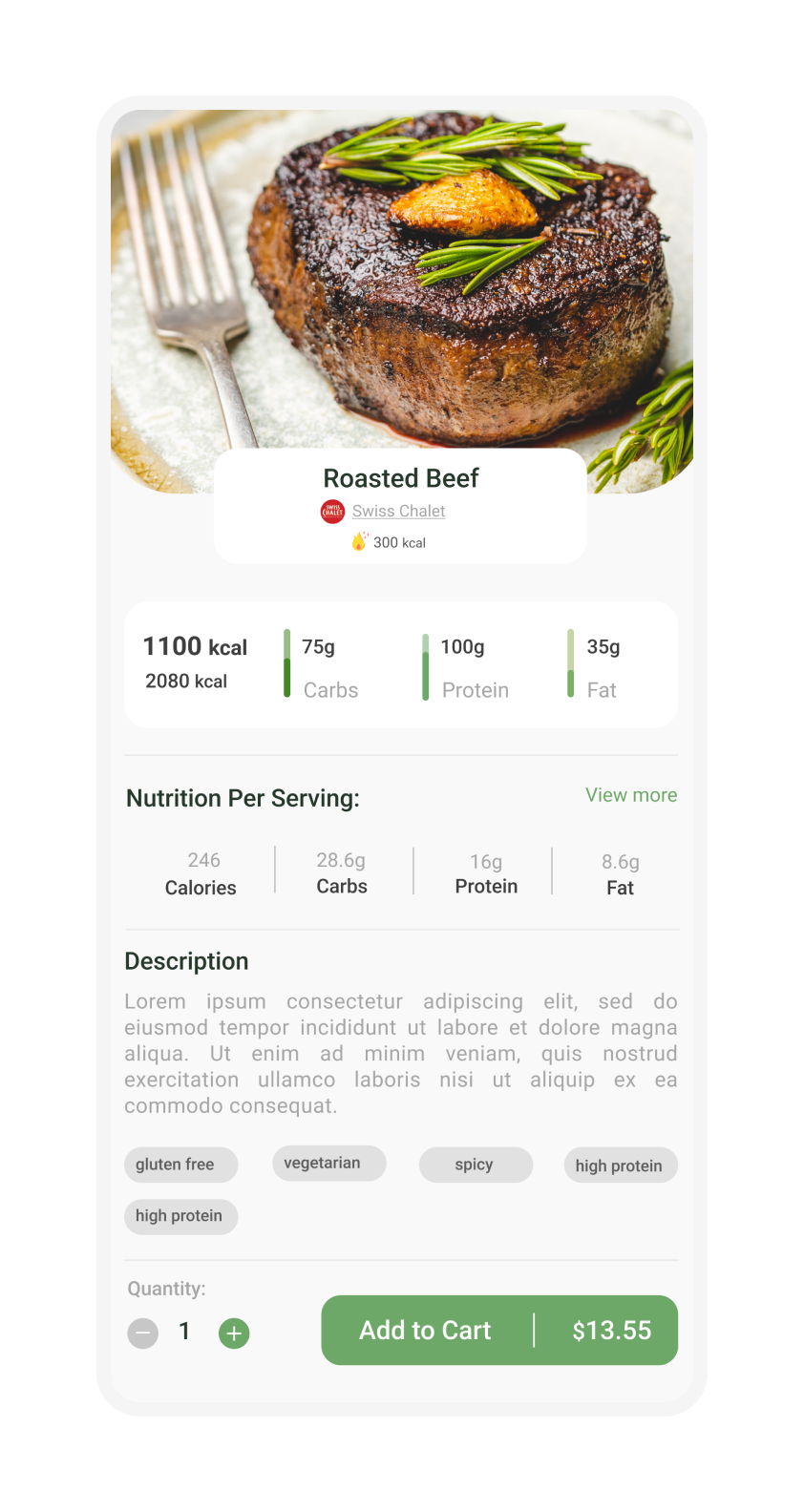
Task: Select the spicy chip
Action: [476, 1165]
